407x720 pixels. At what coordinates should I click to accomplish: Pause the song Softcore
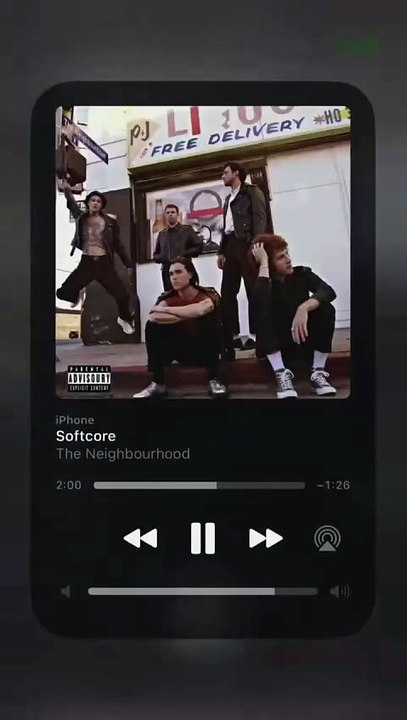203,538
